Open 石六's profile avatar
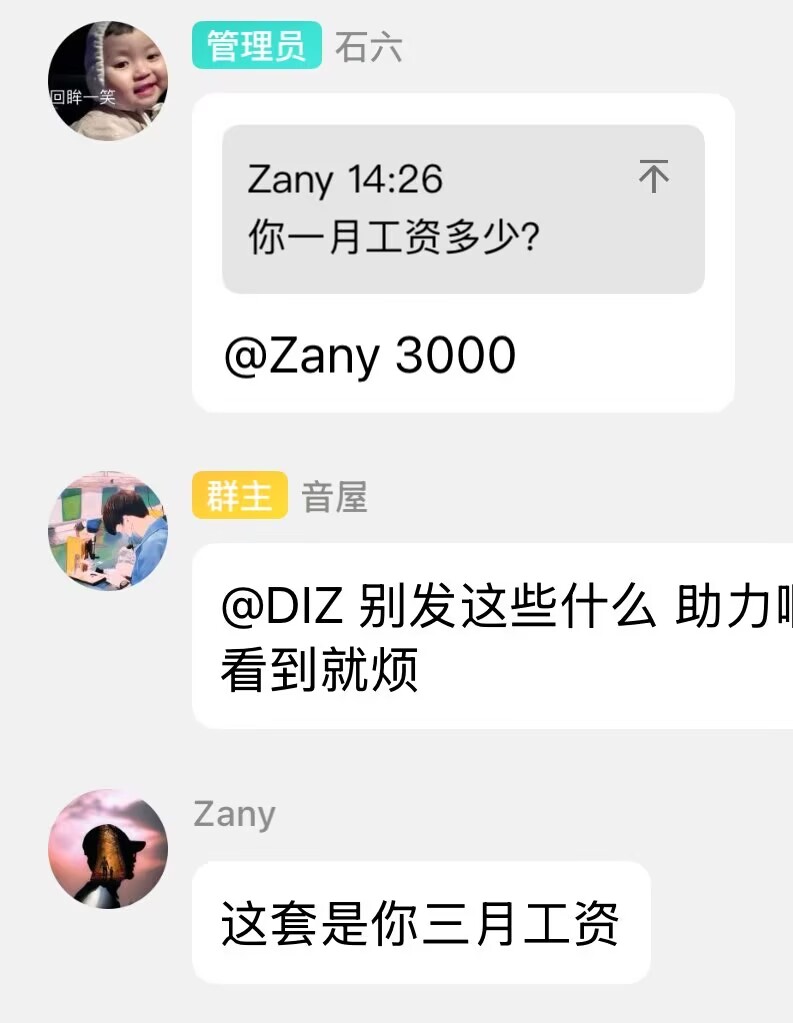 coord(108,81)
